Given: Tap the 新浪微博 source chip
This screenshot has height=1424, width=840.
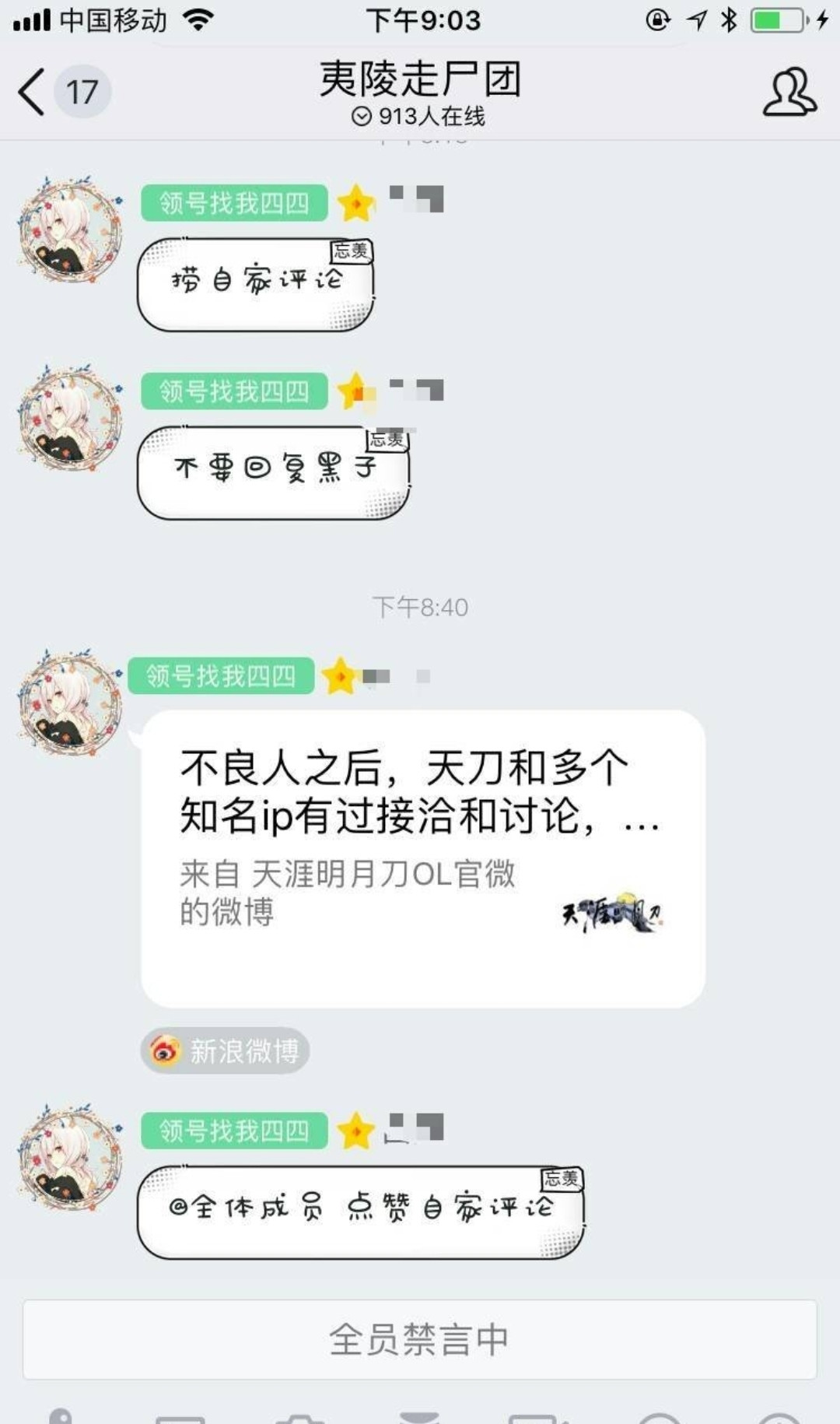Looking at the screenshot, I should (225, 1050).
